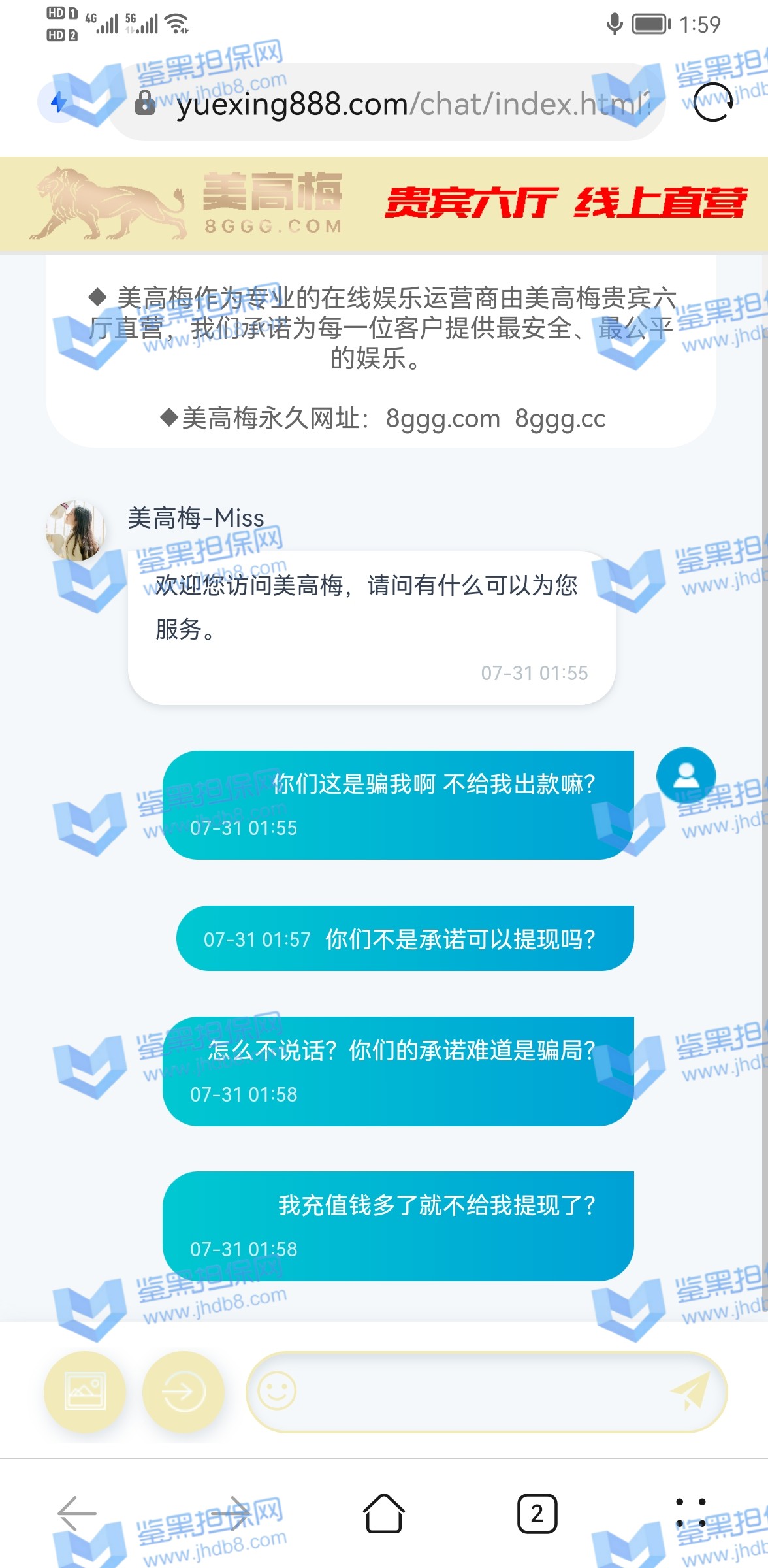The image size is (768, 1568).
Task: Go back in browser
Action: click(77, 1513)
